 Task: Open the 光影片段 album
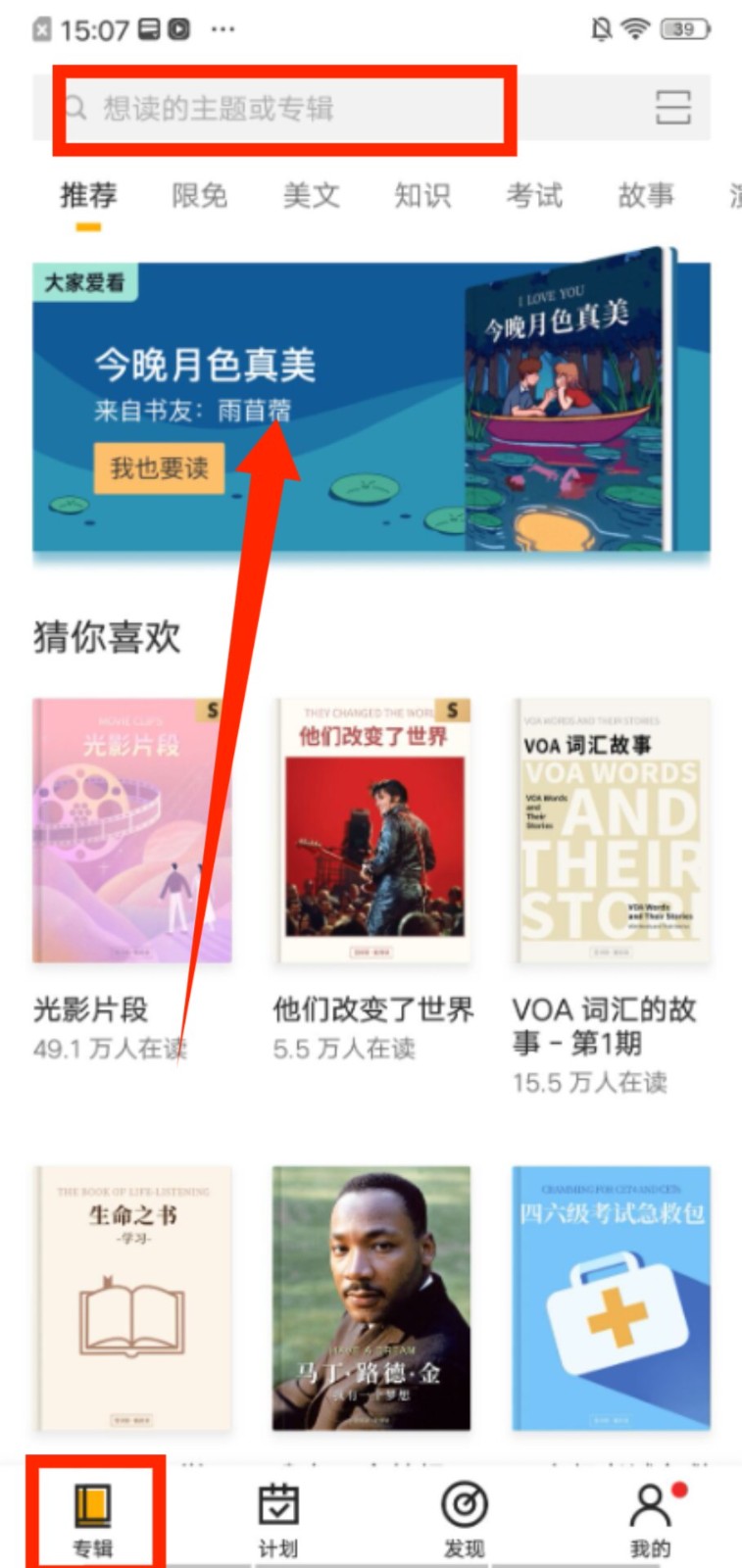tap(132, 831)
